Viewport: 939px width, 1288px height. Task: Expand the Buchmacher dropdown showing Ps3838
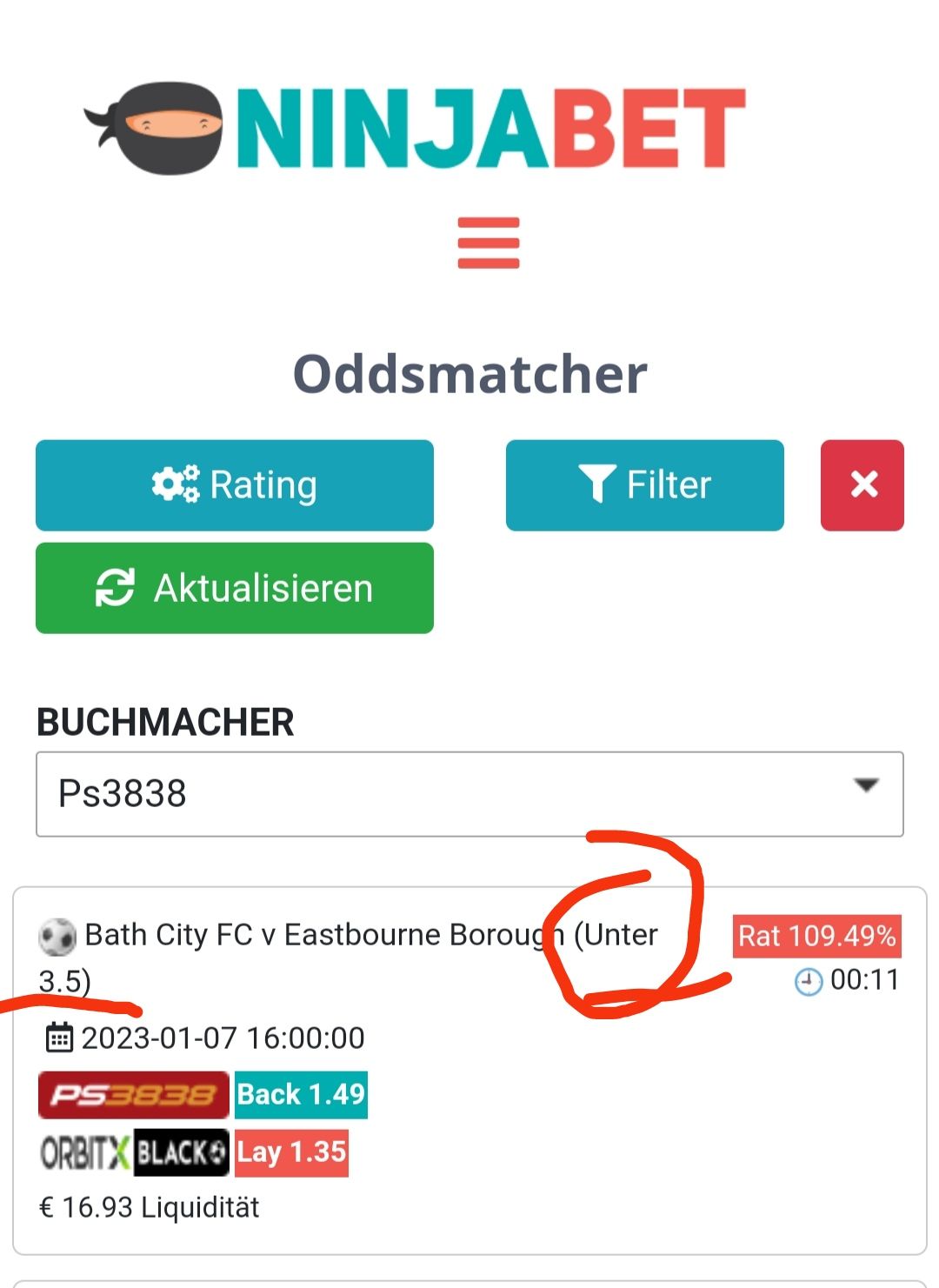click(x=469, y=794)
